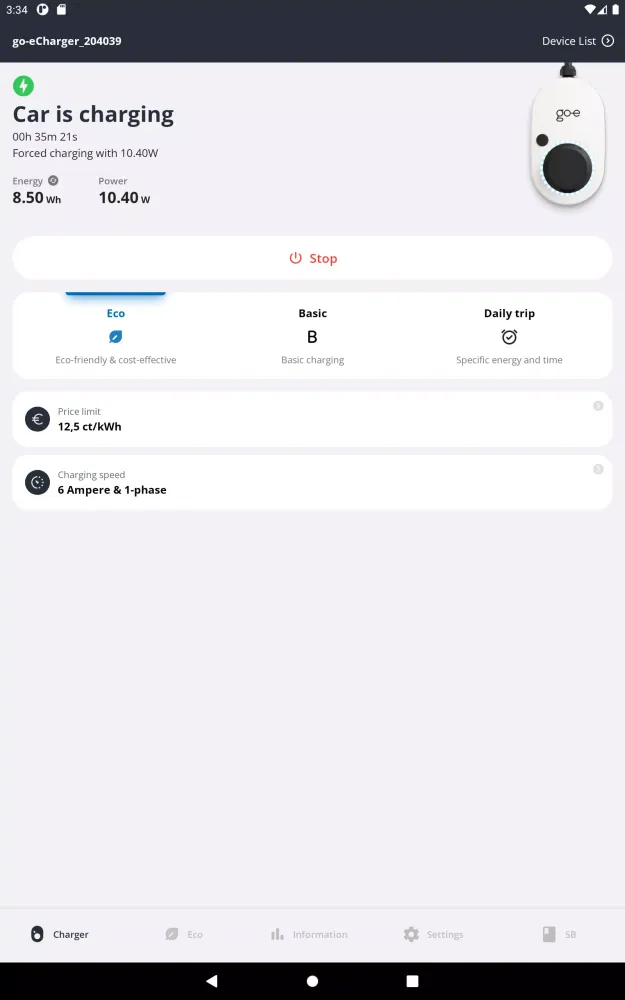Open the Charging speed setting
Screen dimensions: 625x1000
[312, 483]
